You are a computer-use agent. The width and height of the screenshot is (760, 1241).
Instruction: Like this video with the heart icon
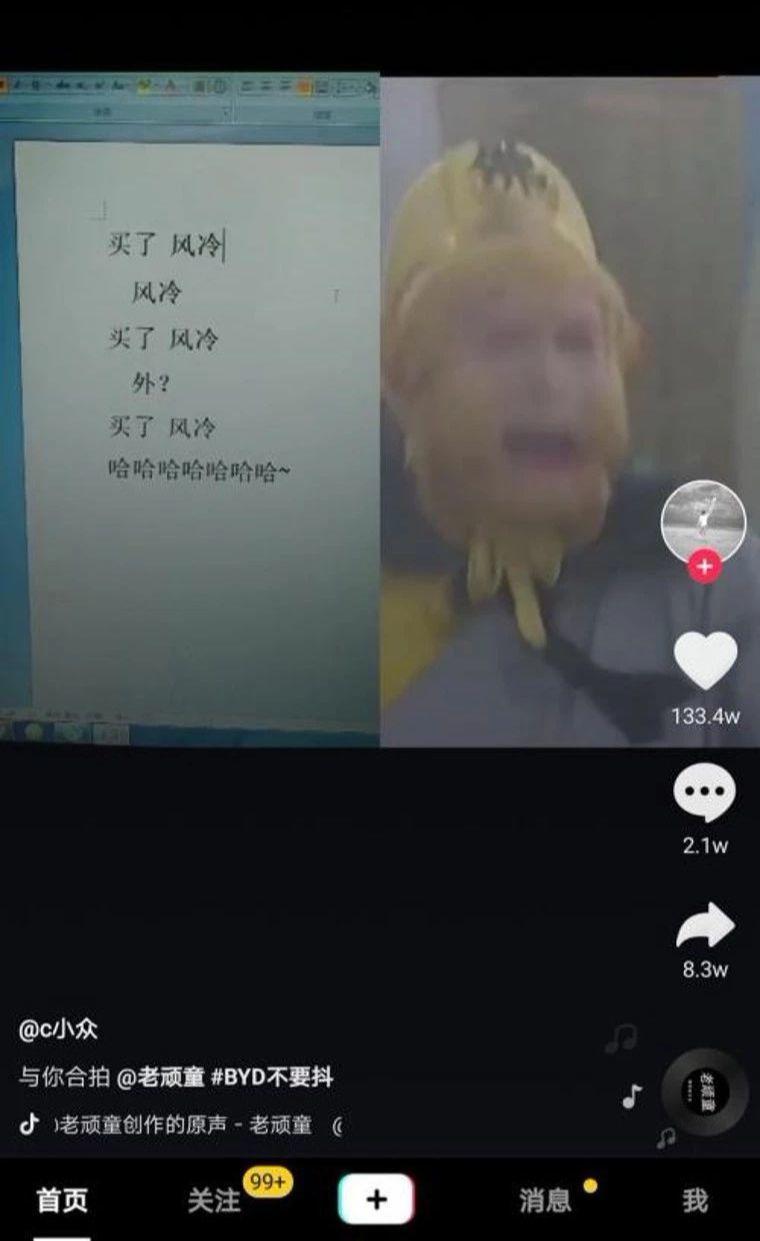point(705,660)
